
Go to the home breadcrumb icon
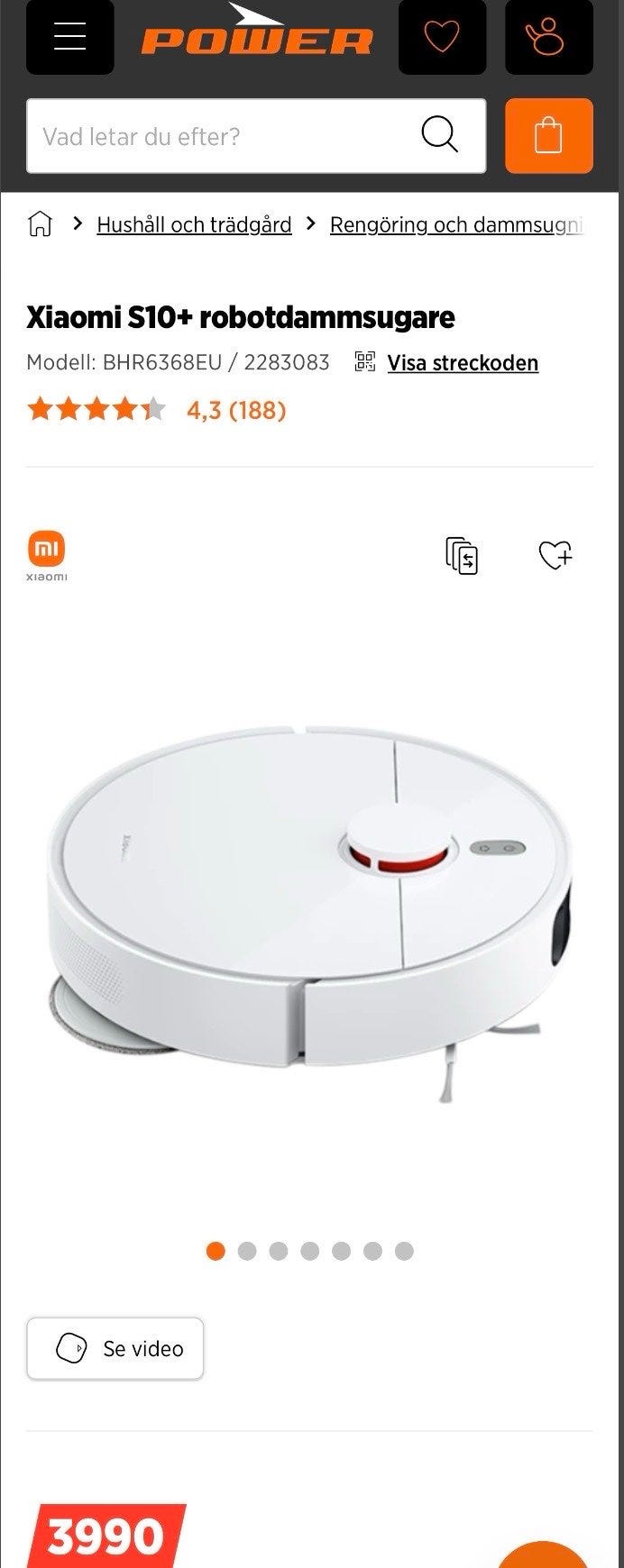click(40, 224)
